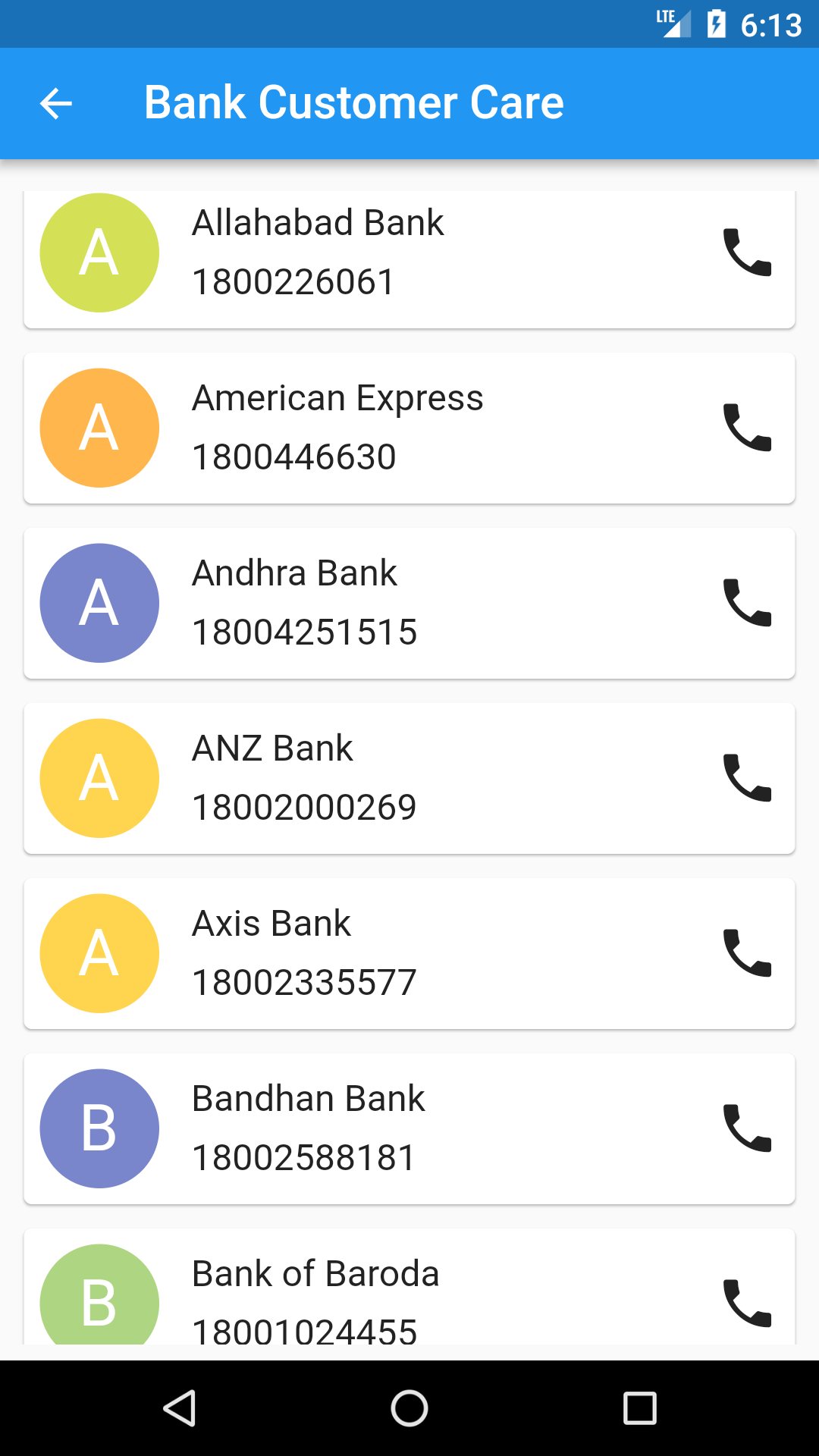Dial Andhra Bank's helpline number
Viewport: 819px width, 1456px height.
point(747,603)
